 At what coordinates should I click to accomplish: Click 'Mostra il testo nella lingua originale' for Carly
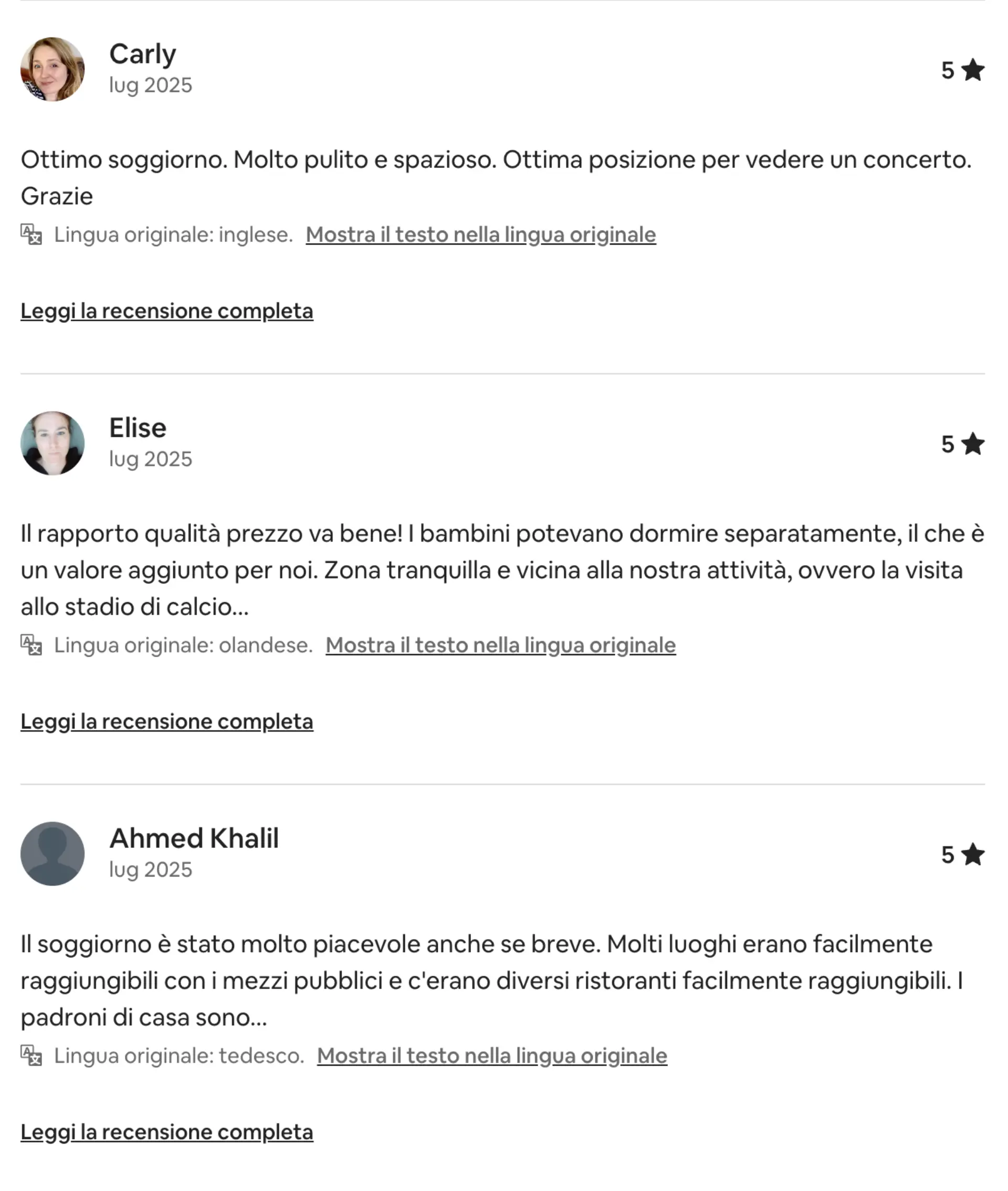(x=481, y=234)
